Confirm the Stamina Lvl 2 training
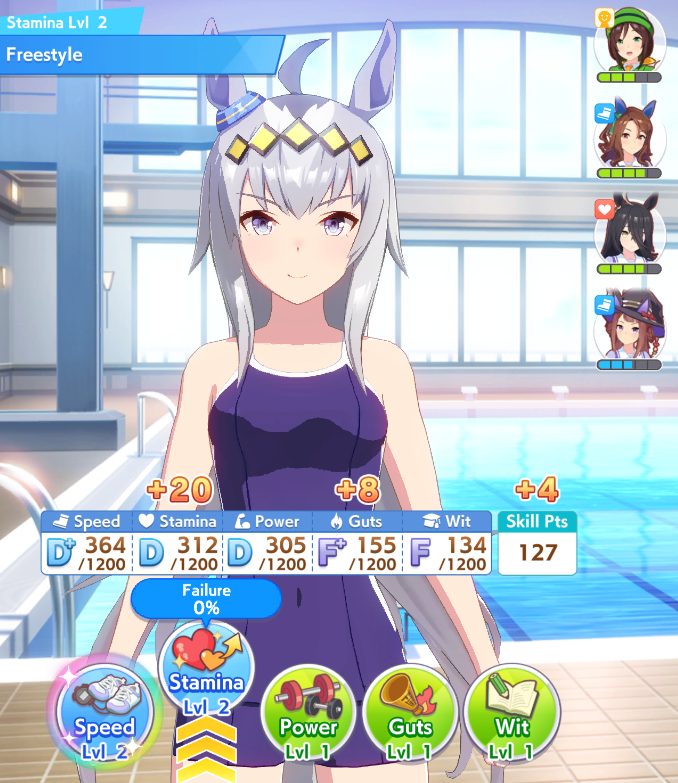This screenshot has height=783, width=678. (x=207, y=670)
